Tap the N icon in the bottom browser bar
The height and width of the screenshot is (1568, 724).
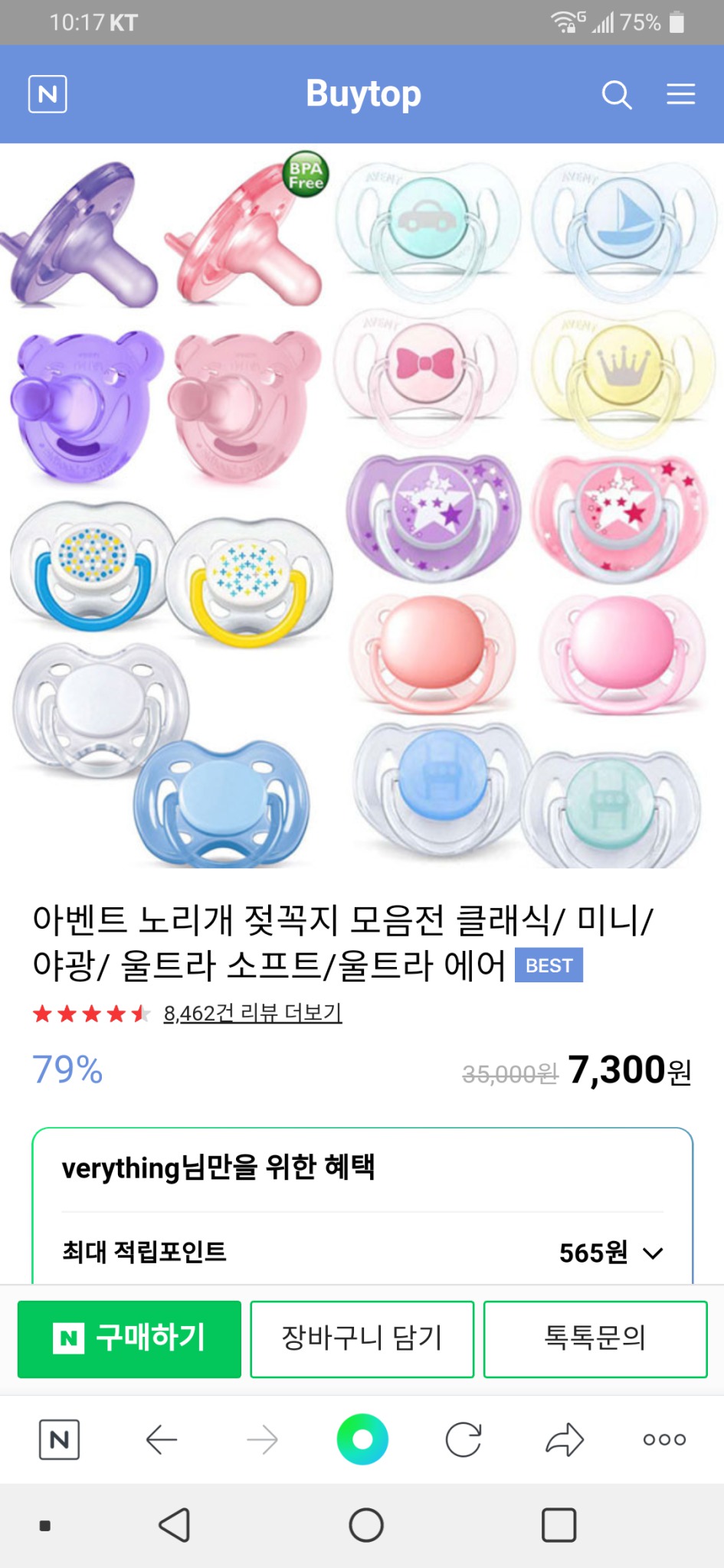point(60,1439)
